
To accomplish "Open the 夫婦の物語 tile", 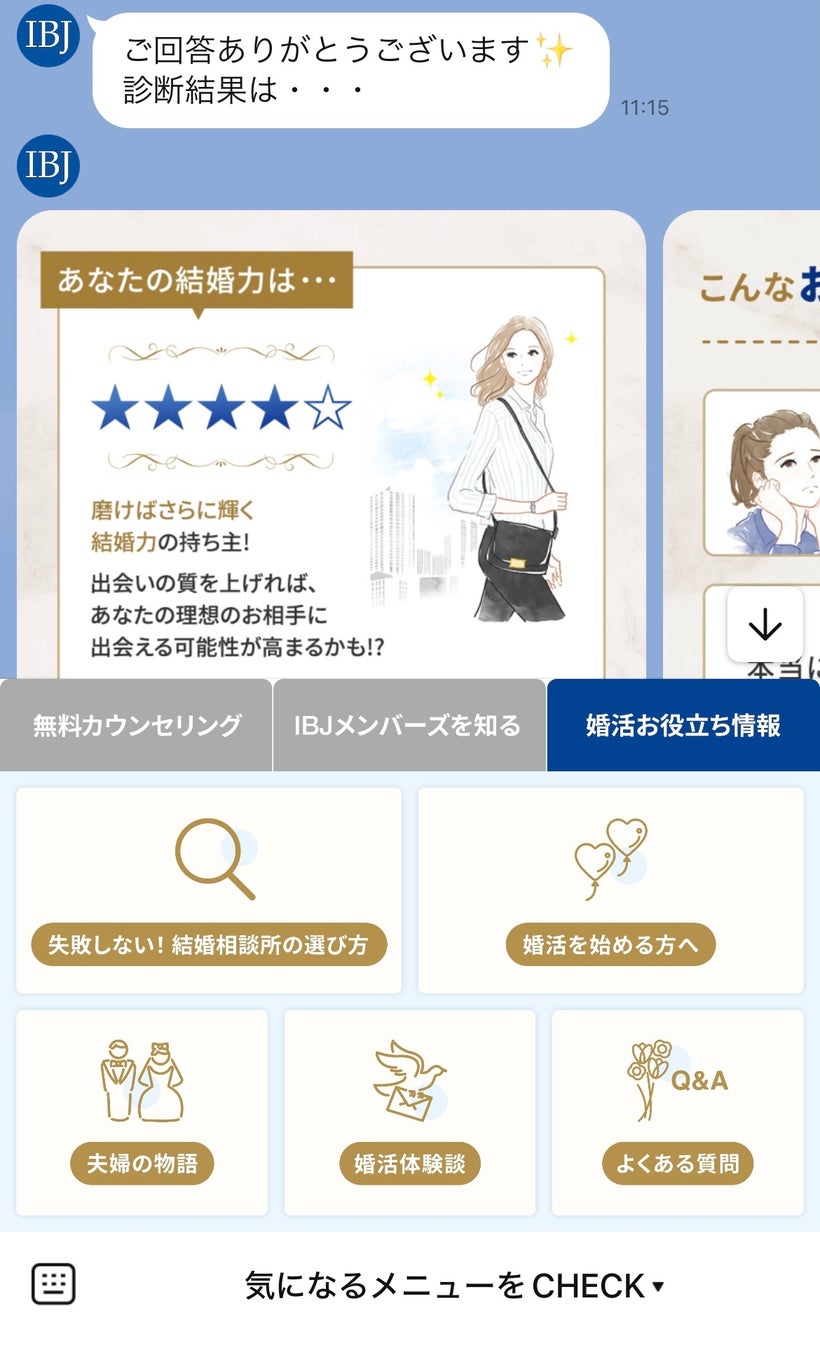I will 142,1112.
